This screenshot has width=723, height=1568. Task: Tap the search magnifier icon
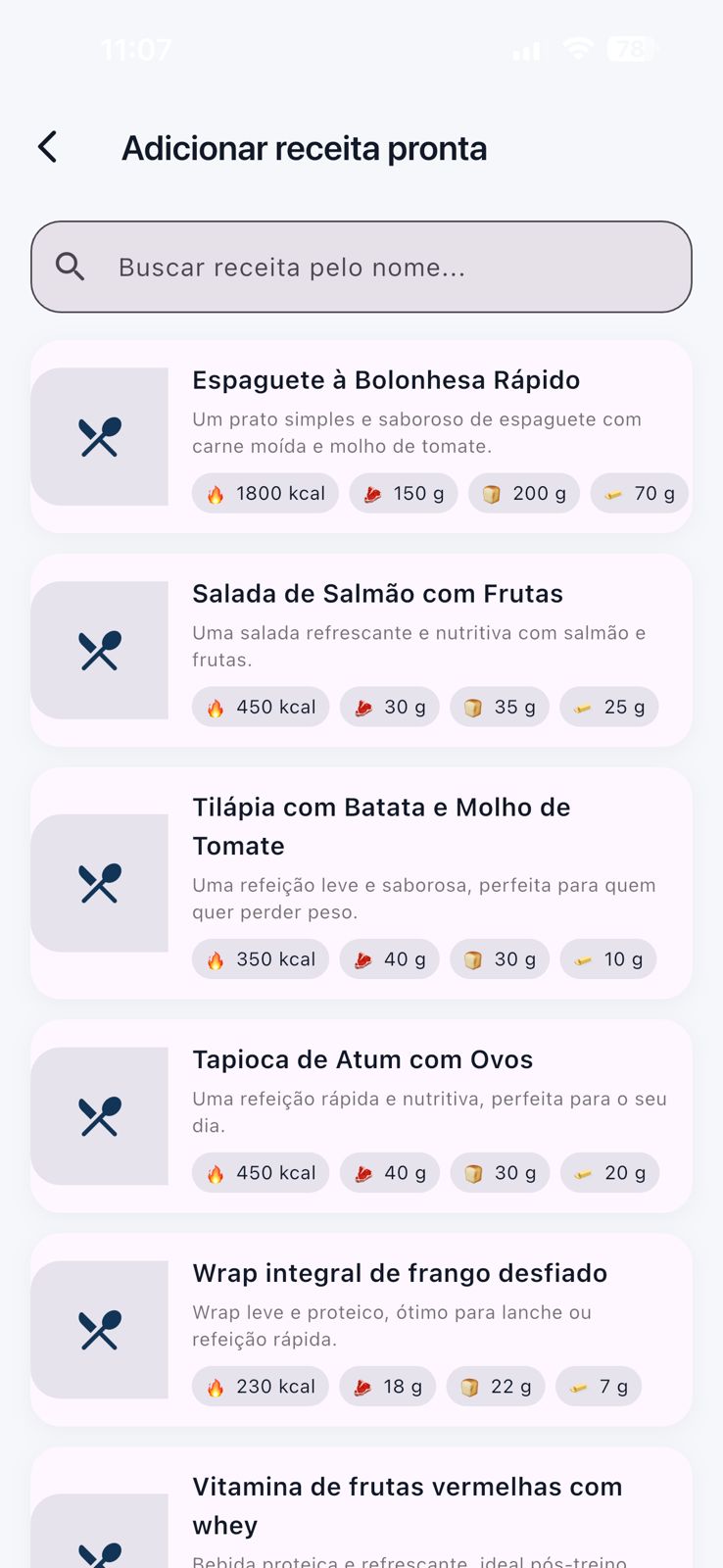click(70, 267)
